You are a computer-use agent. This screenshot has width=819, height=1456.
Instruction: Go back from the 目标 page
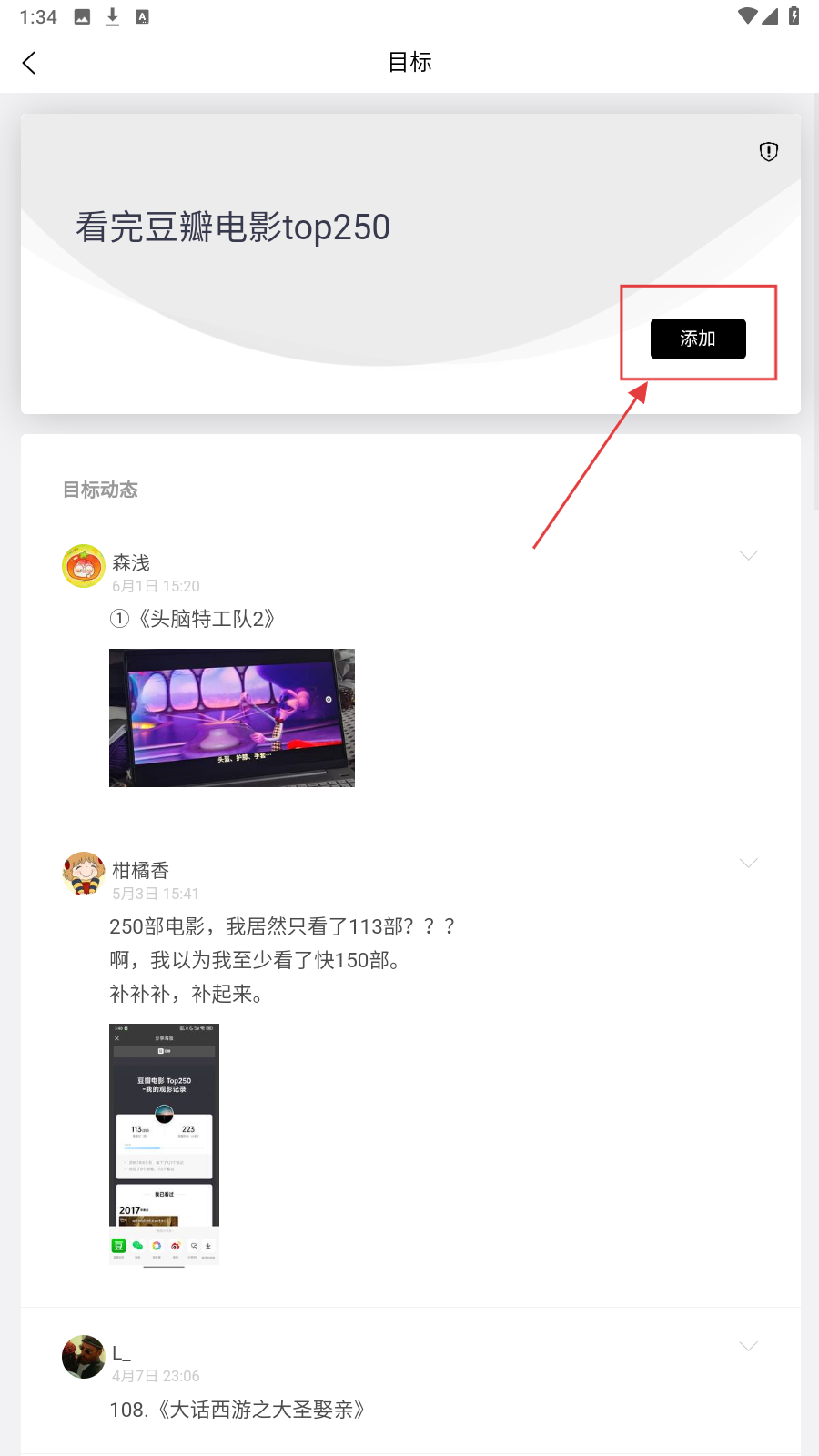pyautogui.click(x=29, y=63)
